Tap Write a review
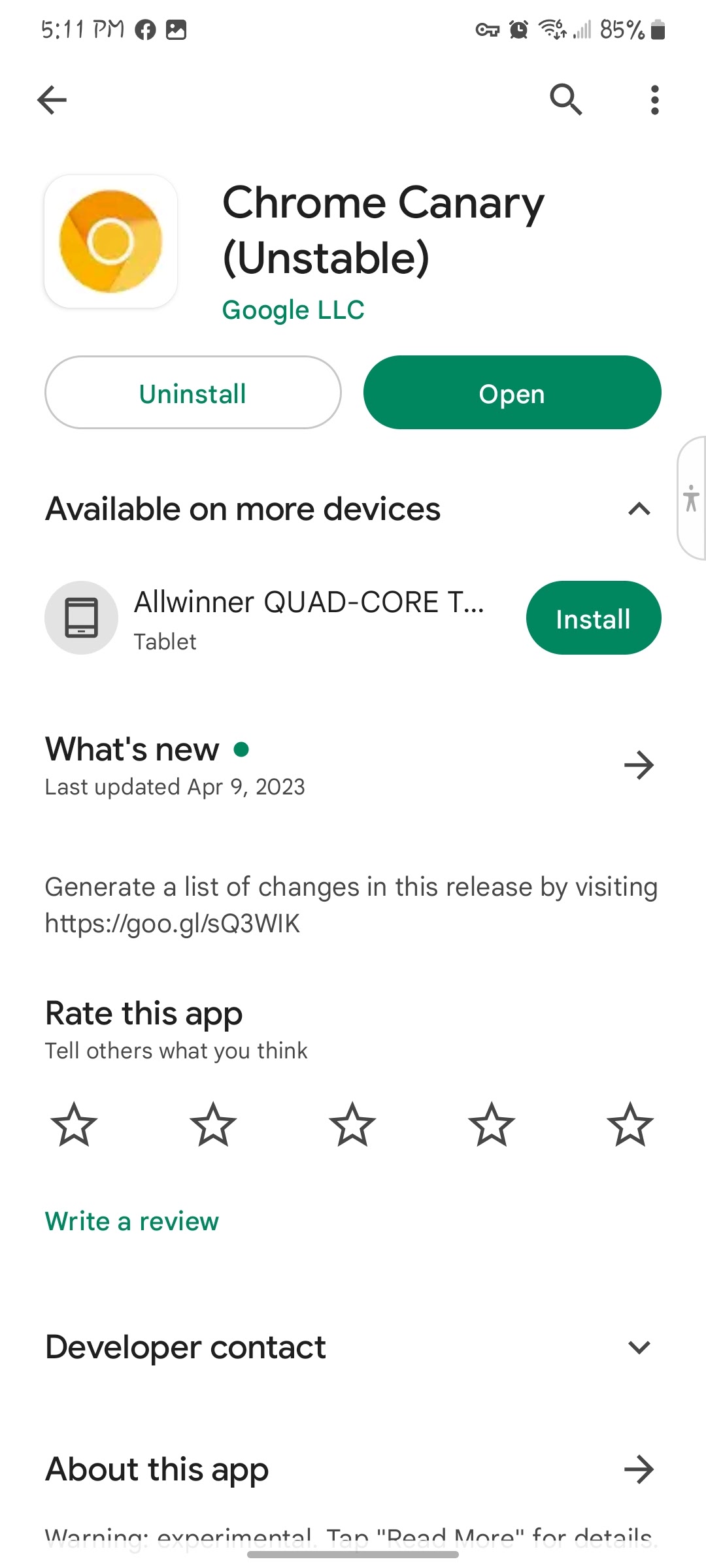Screen dimensions: 706x1568 [x=132, y=1221]
